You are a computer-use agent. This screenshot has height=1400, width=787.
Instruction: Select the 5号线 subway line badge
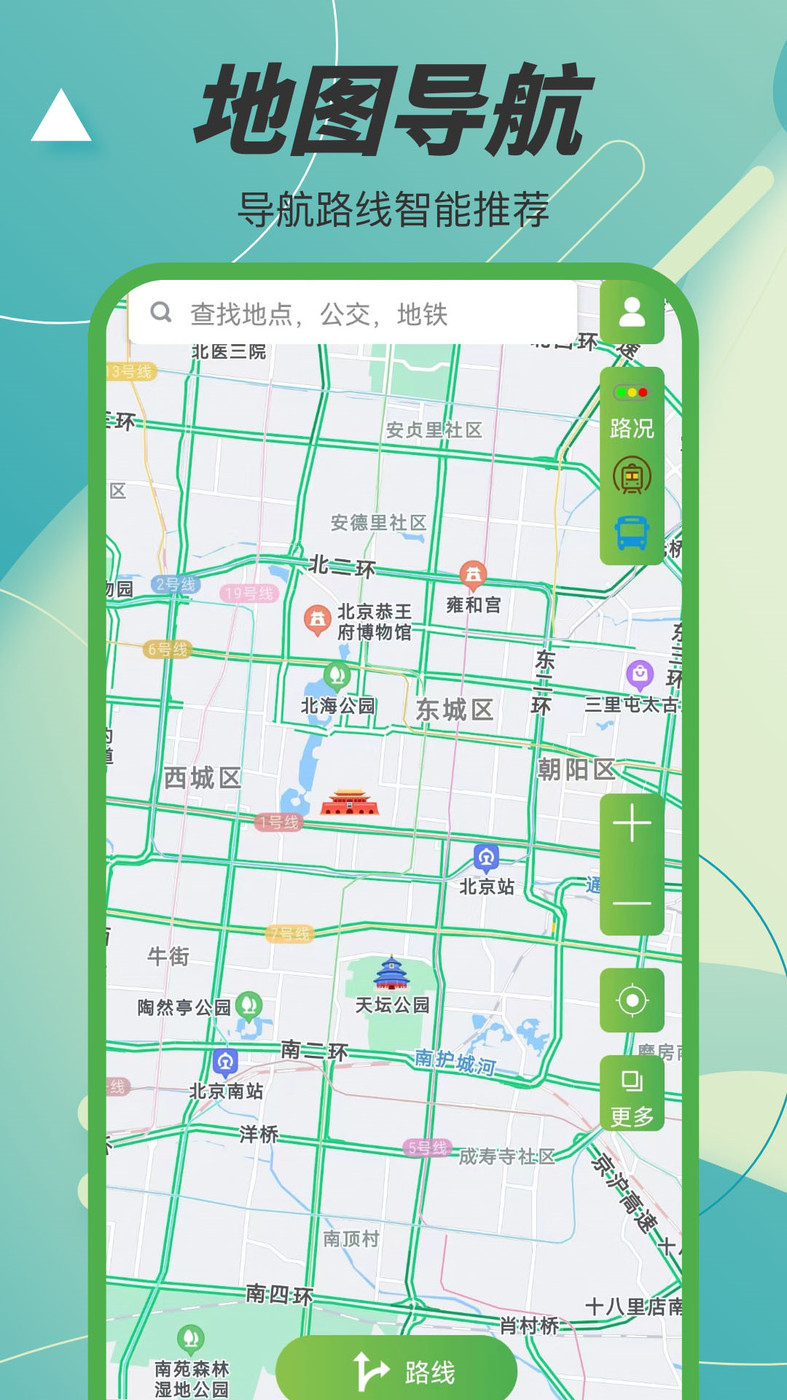click(426, 1150)
